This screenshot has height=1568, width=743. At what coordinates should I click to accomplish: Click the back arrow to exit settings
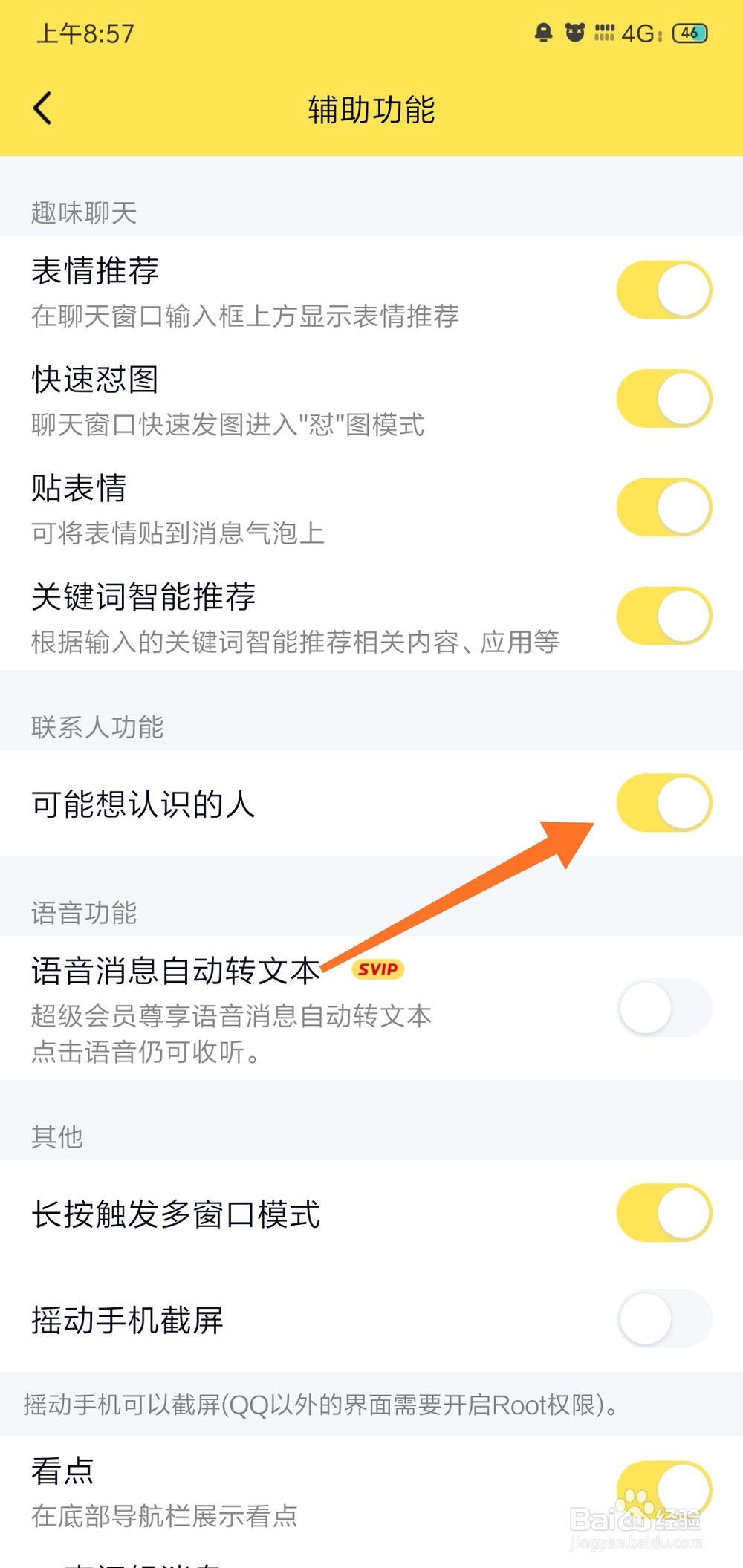[42, 107]
